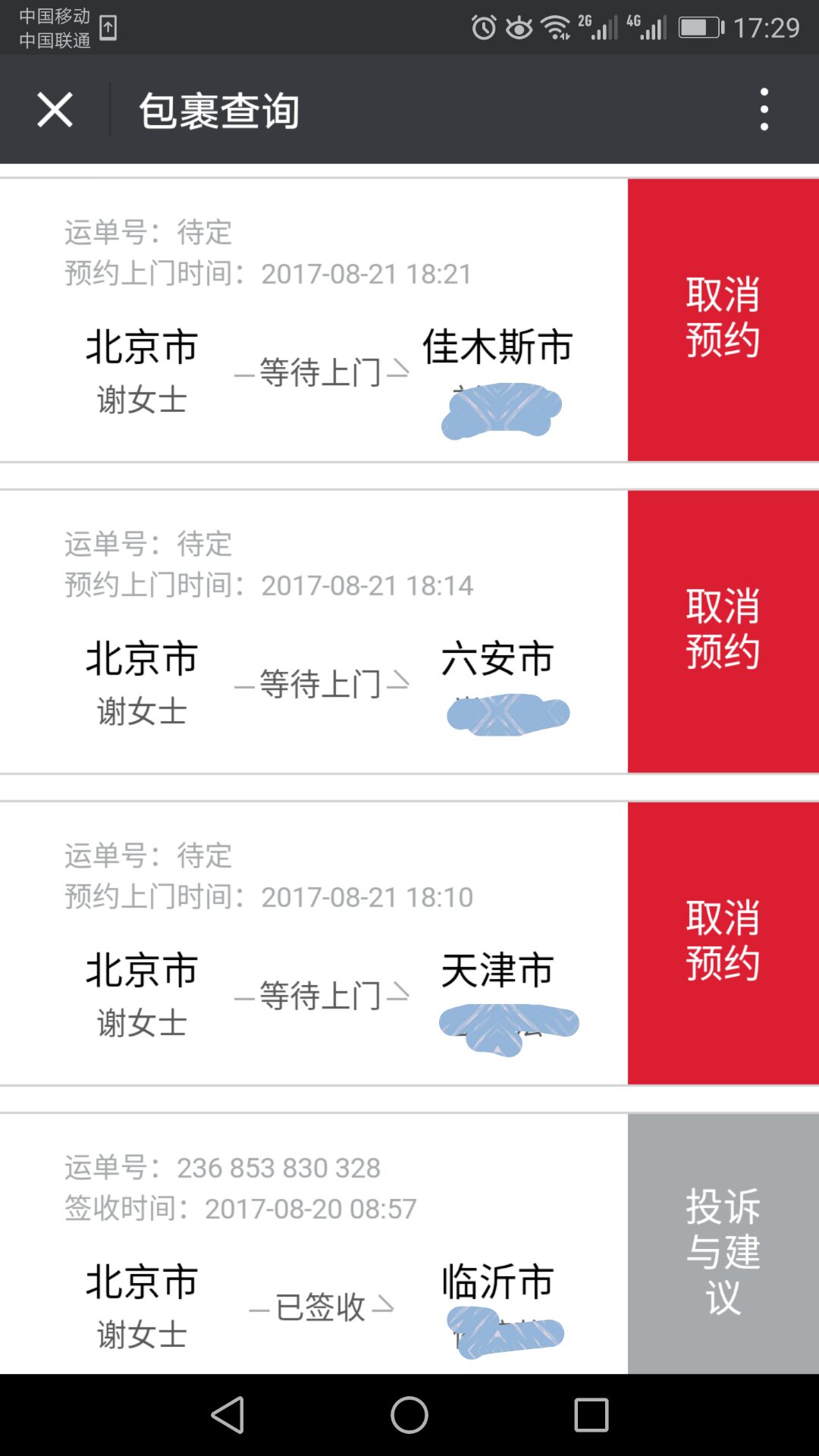Tap the 包裹查询 title
Image resolution: width=819 pixels, height=1456 pixels.
click(219, 109)
